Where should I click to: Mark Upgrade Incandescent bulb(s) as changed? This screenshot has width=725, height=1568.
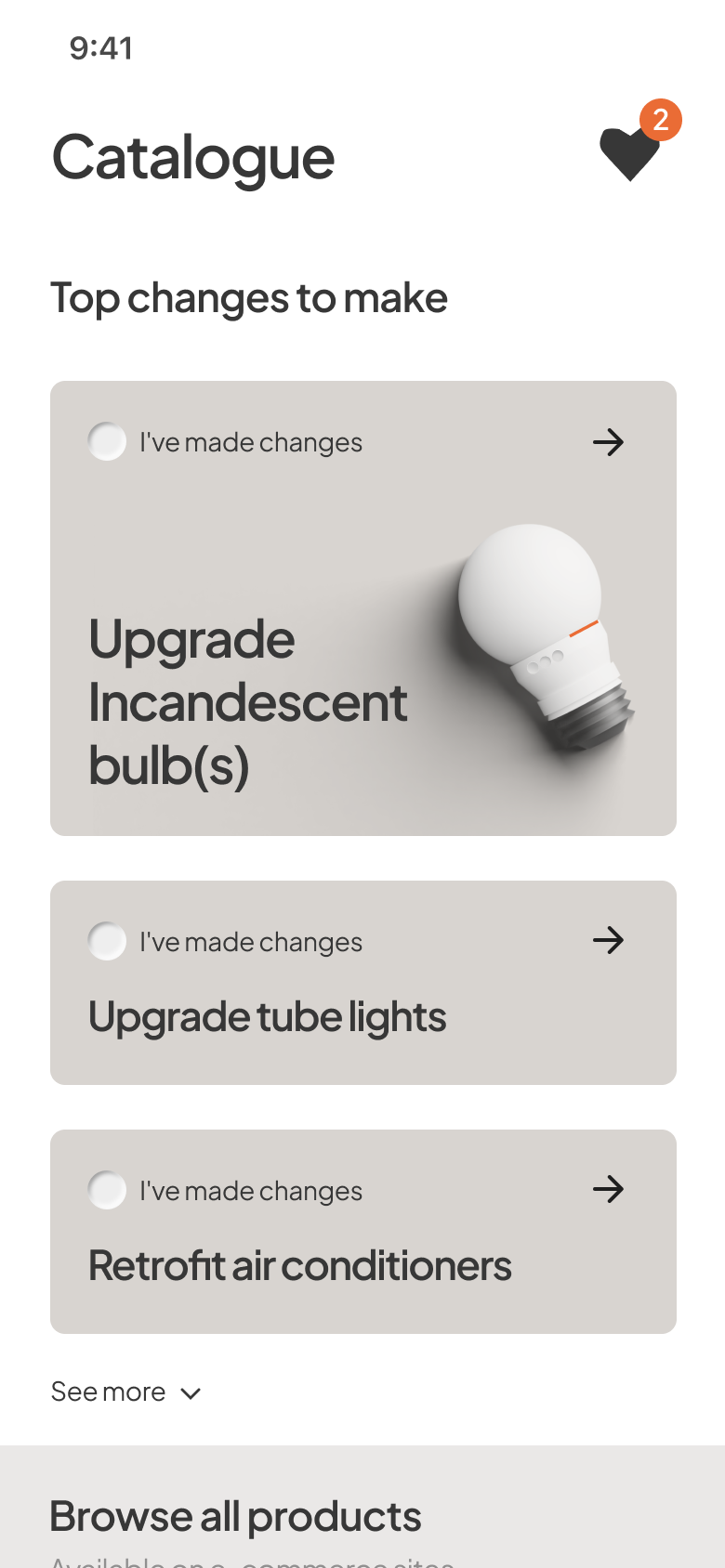[107, 441]
